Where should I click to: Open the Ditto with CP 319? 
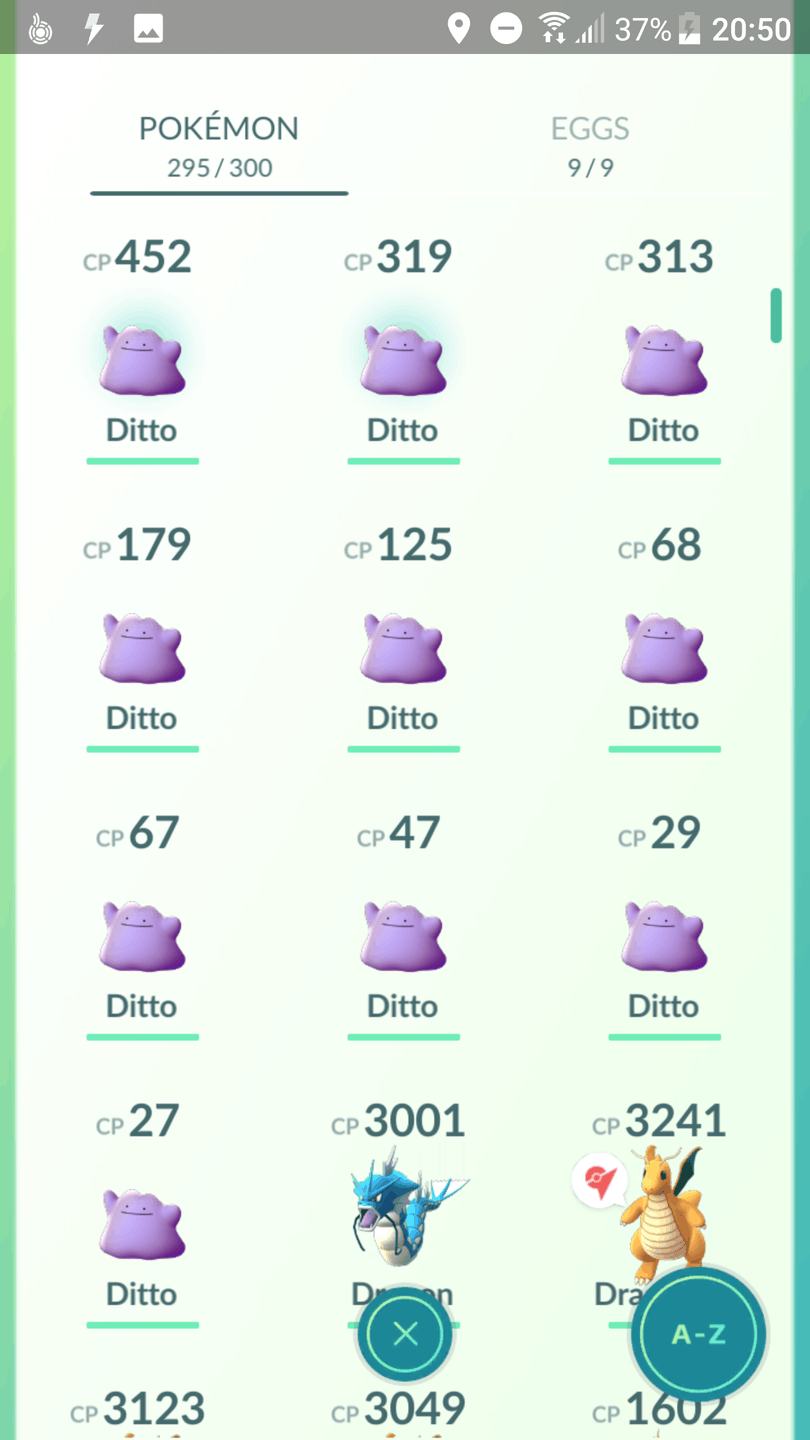coord(403,360)
